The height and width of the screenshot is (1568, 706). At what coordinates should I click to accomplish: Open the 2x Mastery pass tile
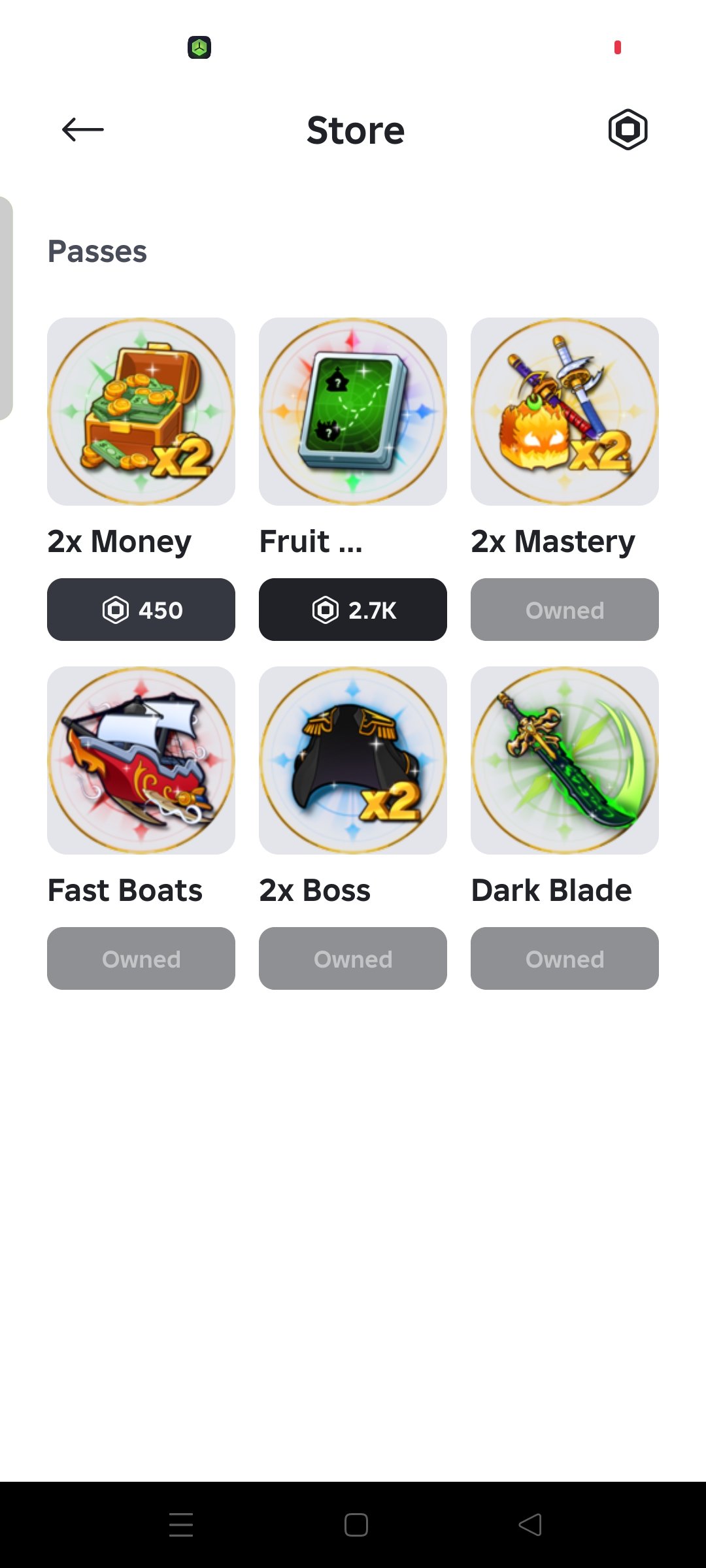pos(565,412)
